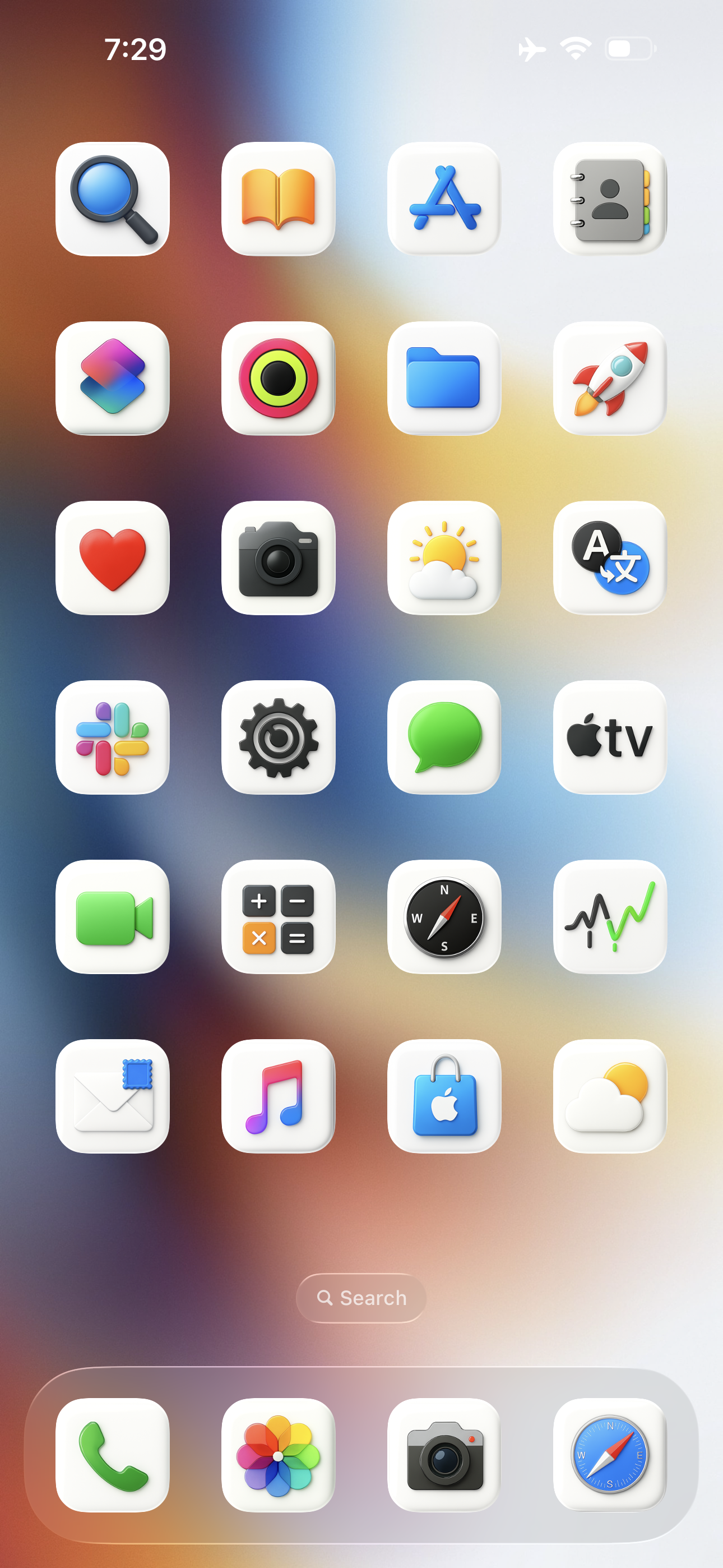
Task: Open the Phone app in the dock
Action: [113, 1455]
